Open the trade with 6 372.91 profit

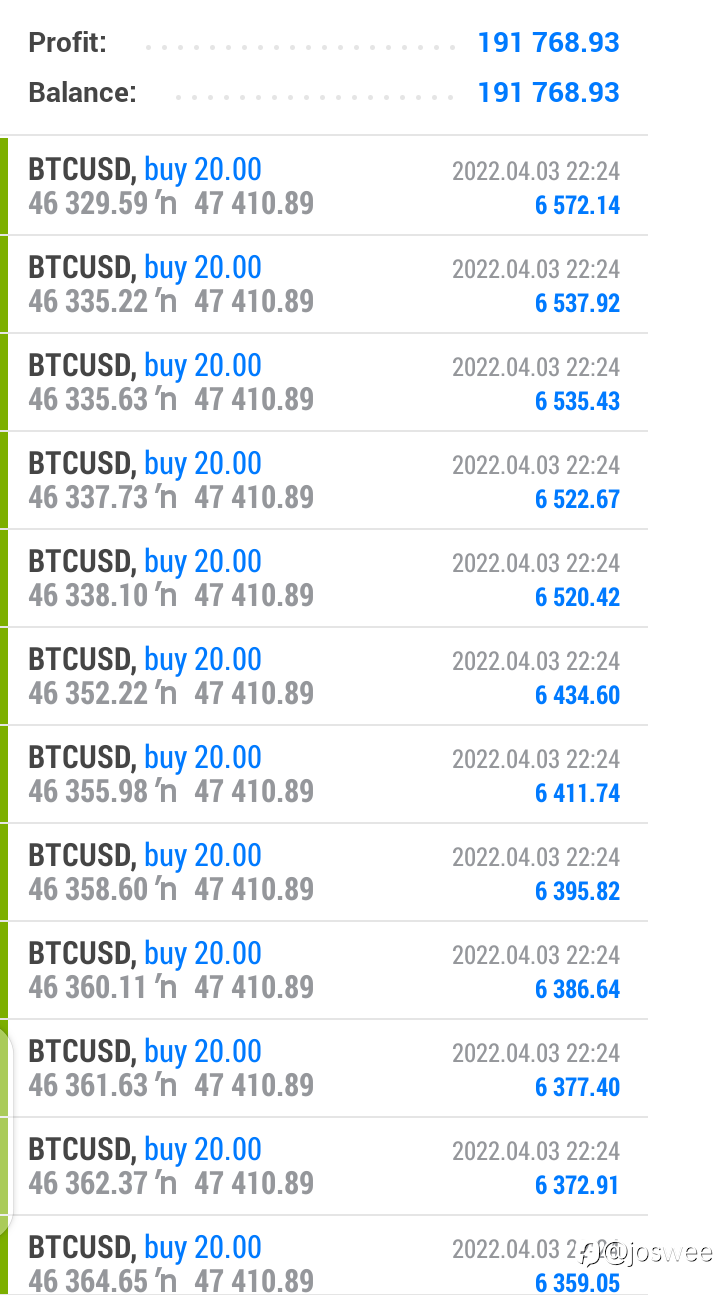[324, 1166]
